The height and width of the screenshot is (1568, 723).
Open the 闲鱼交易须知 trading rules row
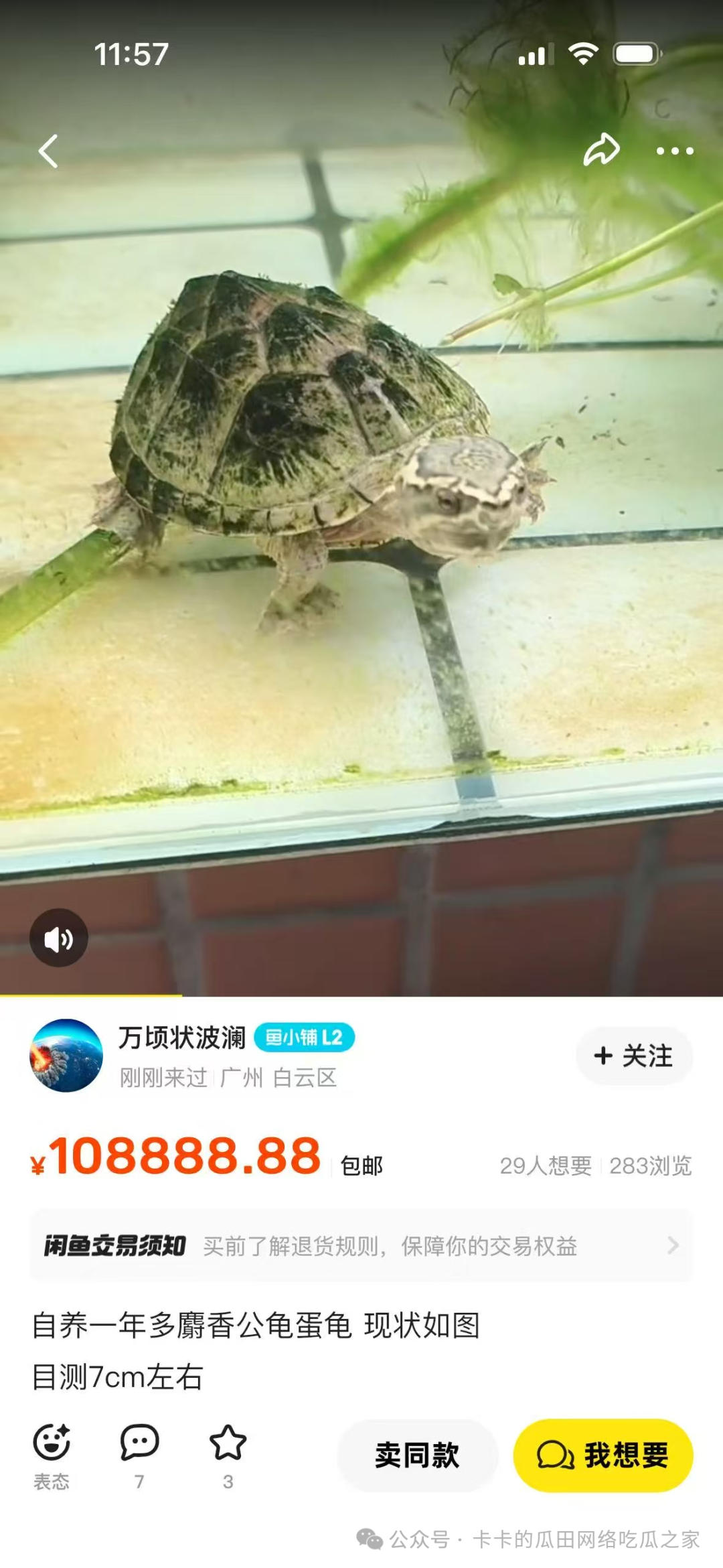[361, 1246]
